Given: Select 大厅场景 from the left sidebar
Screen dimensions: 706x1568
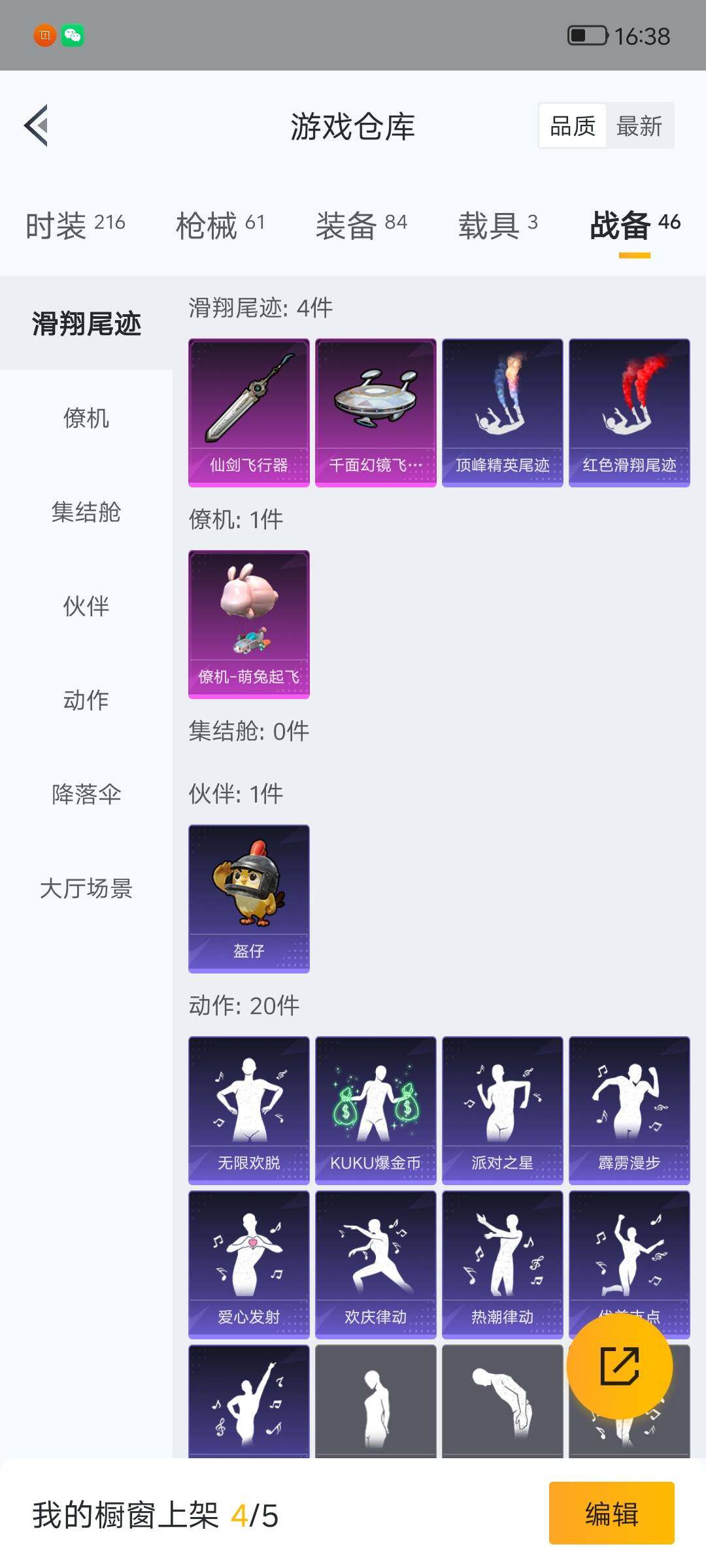Looking at the screenshot, I should click(86, 889).
